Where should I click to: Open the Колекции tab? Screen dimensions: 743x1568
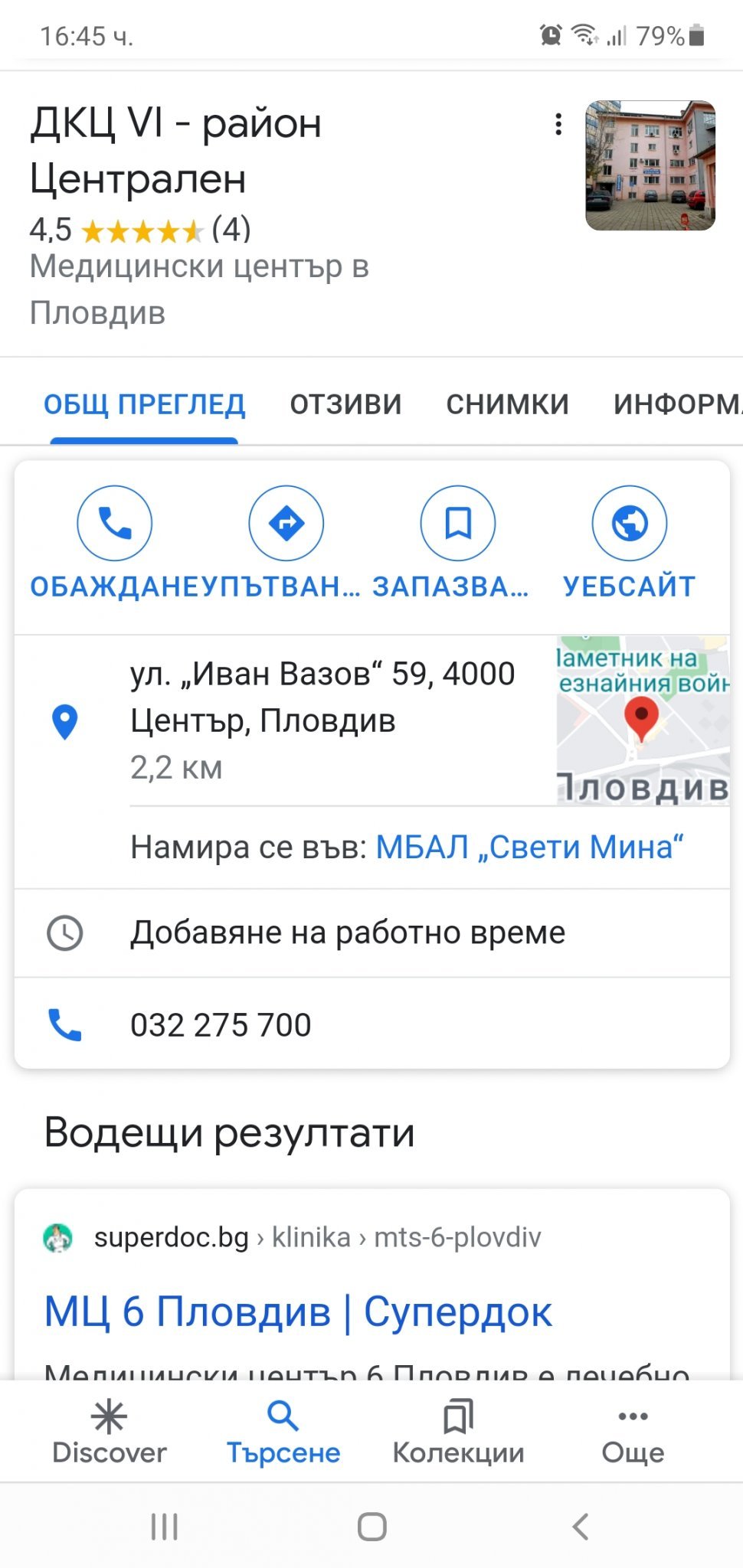tap(458, 1432)
